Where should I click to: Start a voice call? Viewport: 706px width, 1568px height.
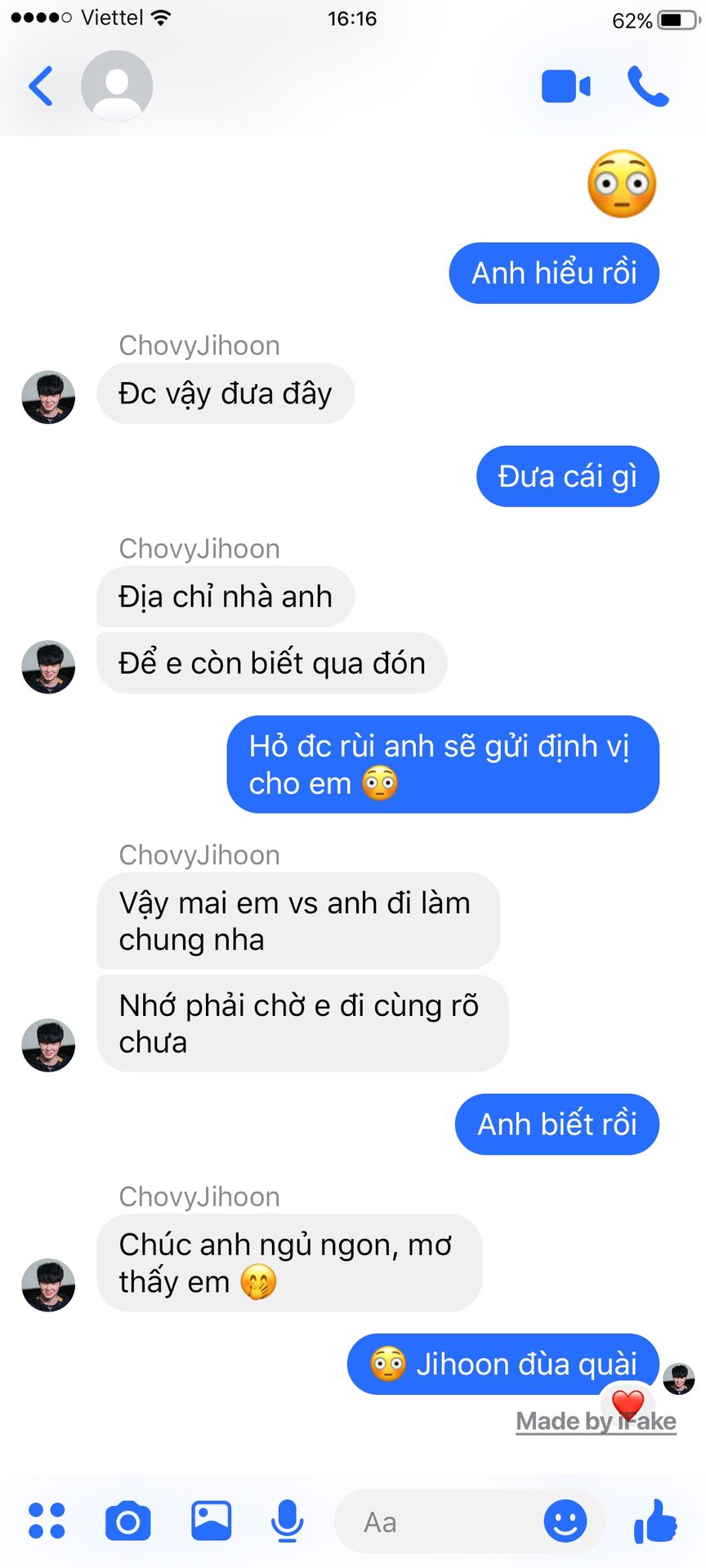pyautogui.click(x=648, y=86)
